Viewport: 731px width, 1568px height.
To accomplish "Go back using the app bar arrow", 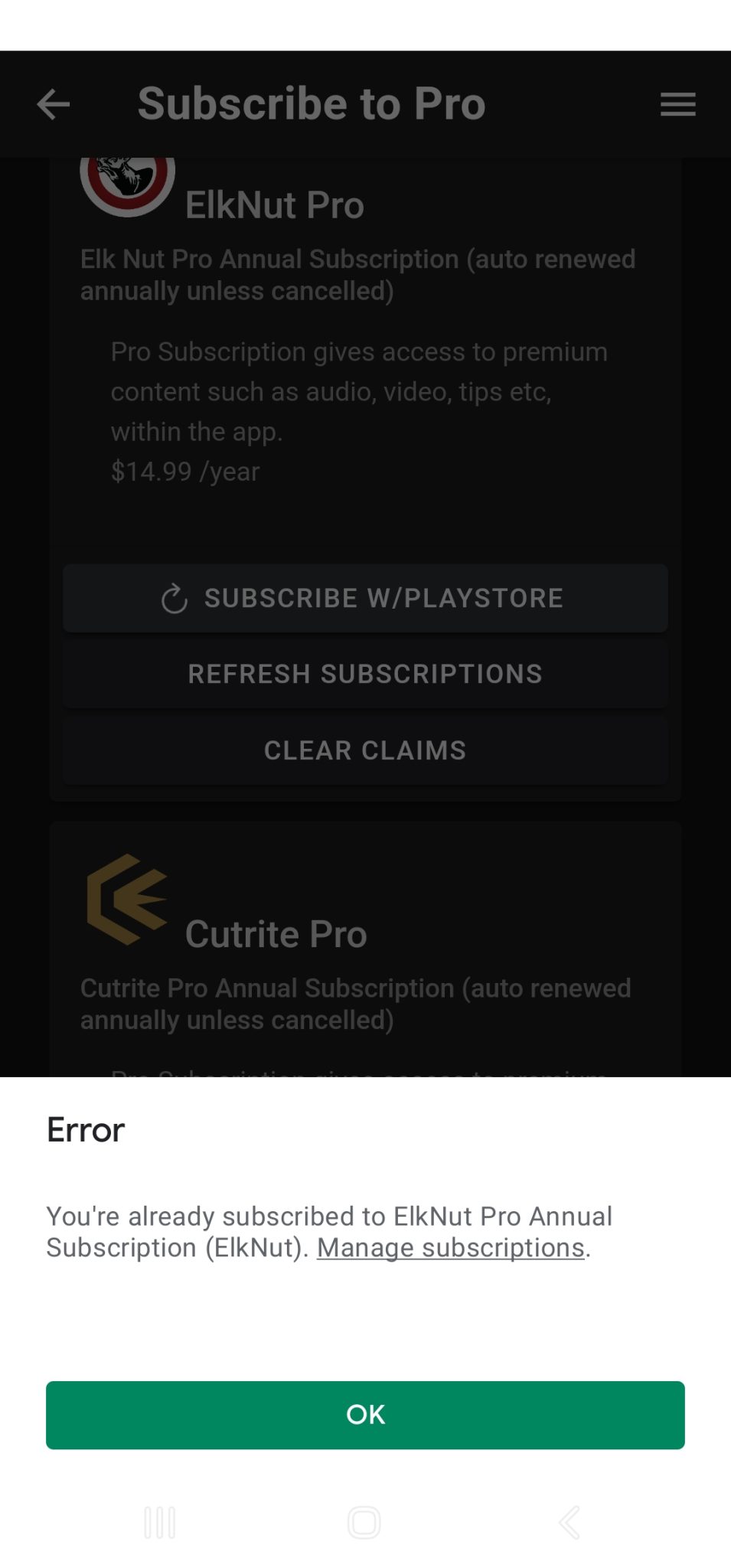I will (54, 104).
